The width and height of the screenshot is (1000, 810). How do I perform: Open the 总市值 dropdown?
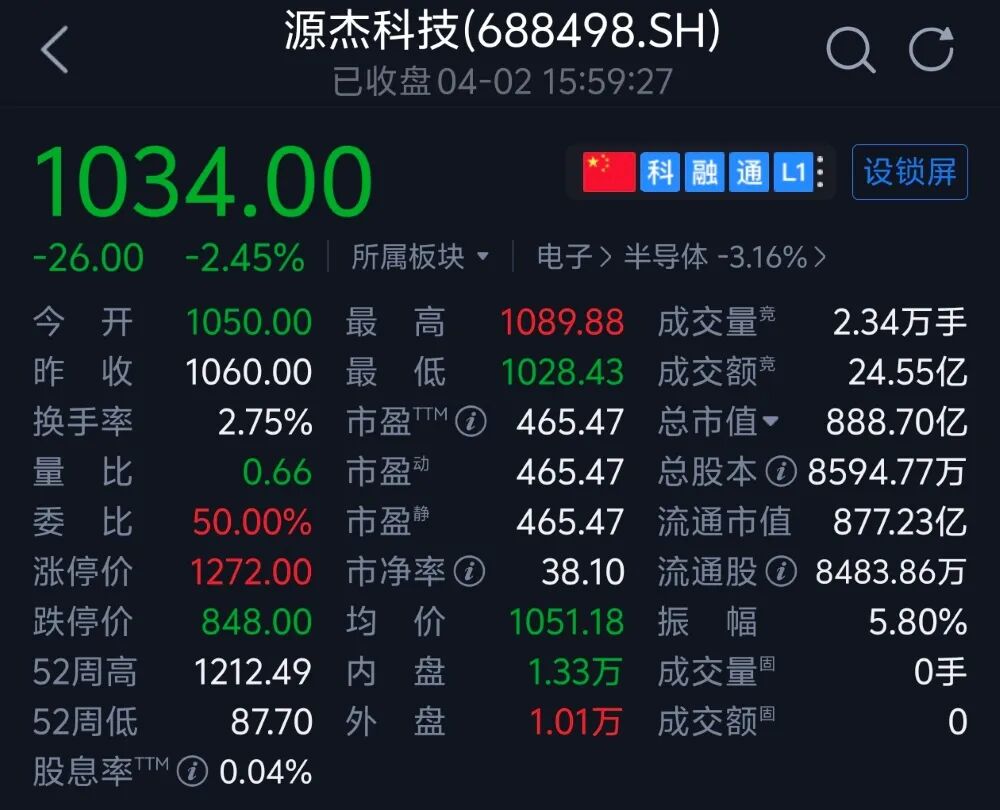coord(770,422)
